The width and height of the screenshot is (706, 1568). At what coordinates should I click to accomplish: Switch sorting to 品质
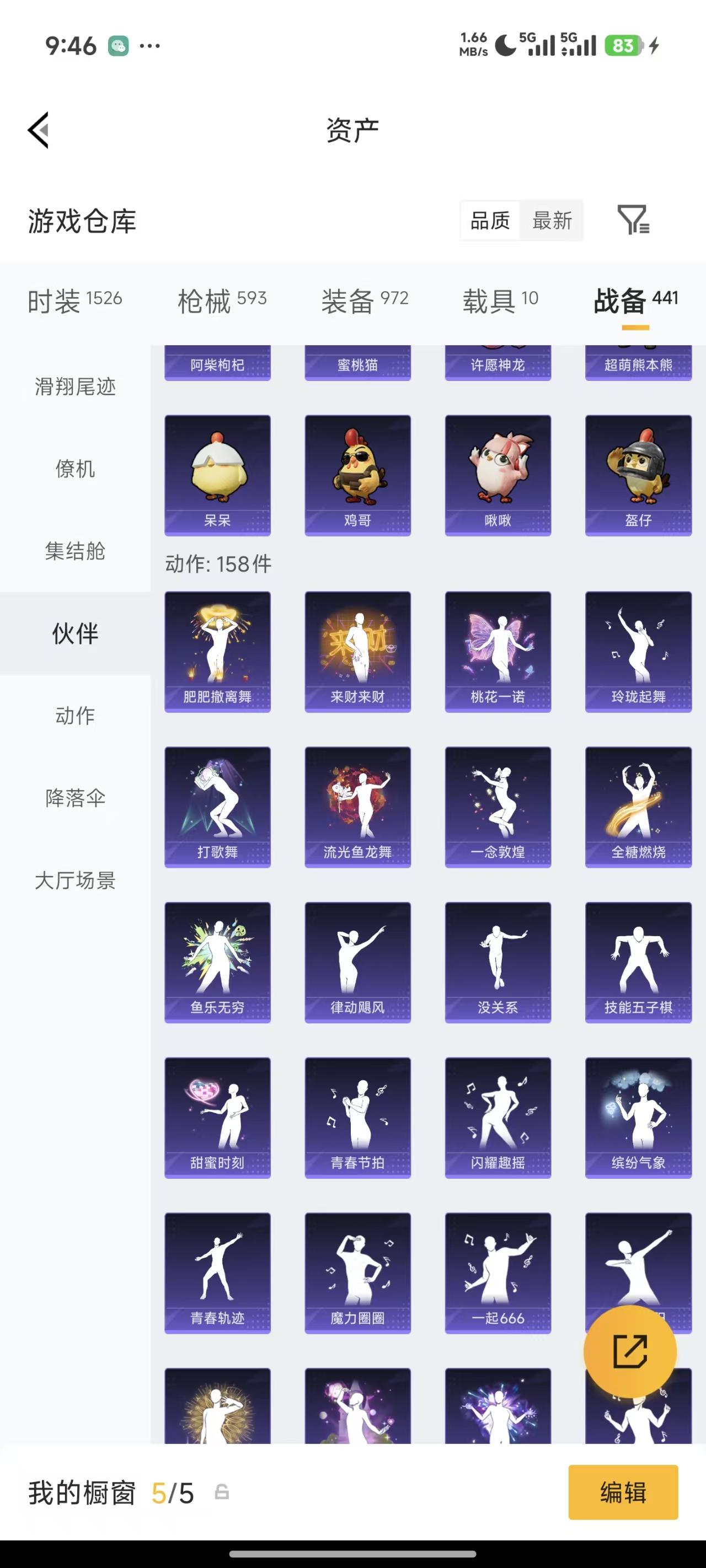[489, 221]
